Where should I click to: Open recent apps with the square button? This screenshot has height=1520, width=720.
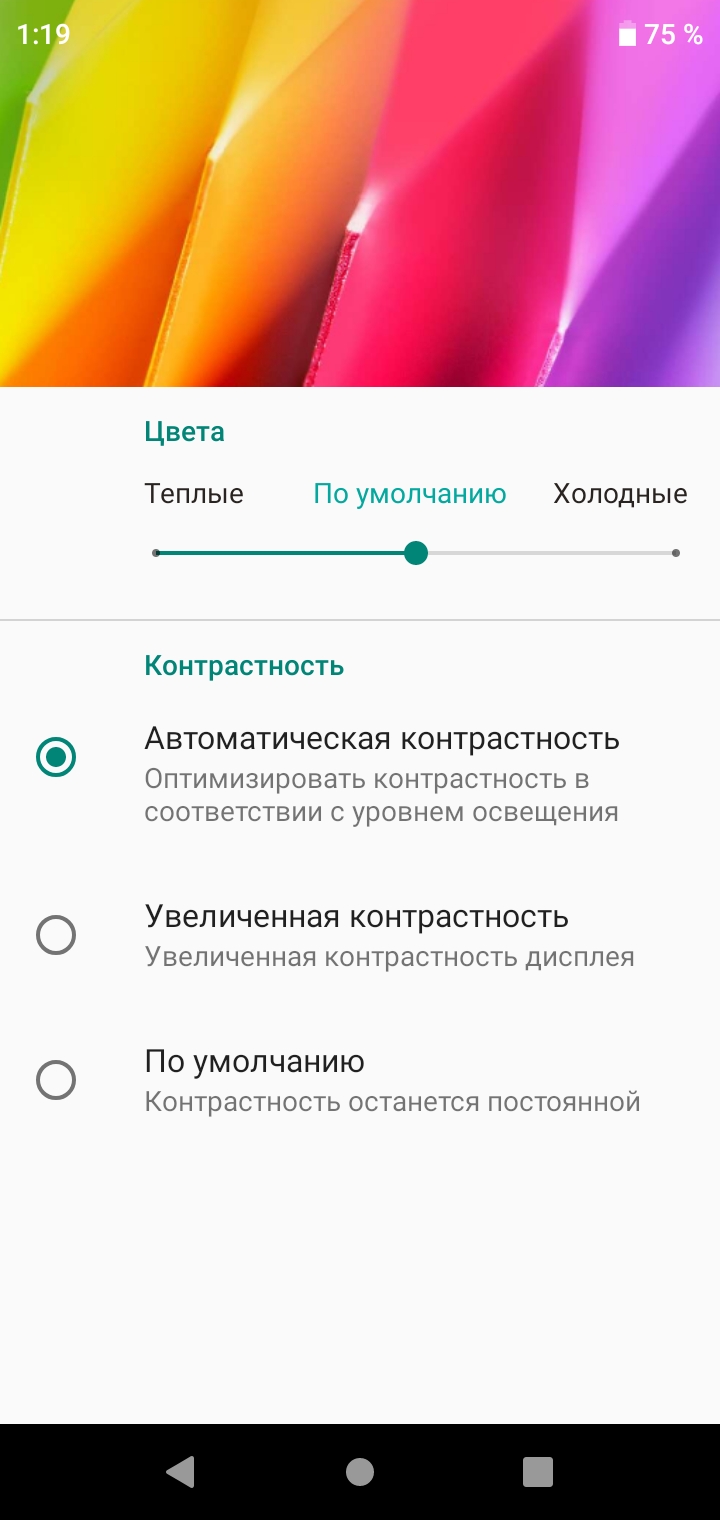[x=538, y=1471]
